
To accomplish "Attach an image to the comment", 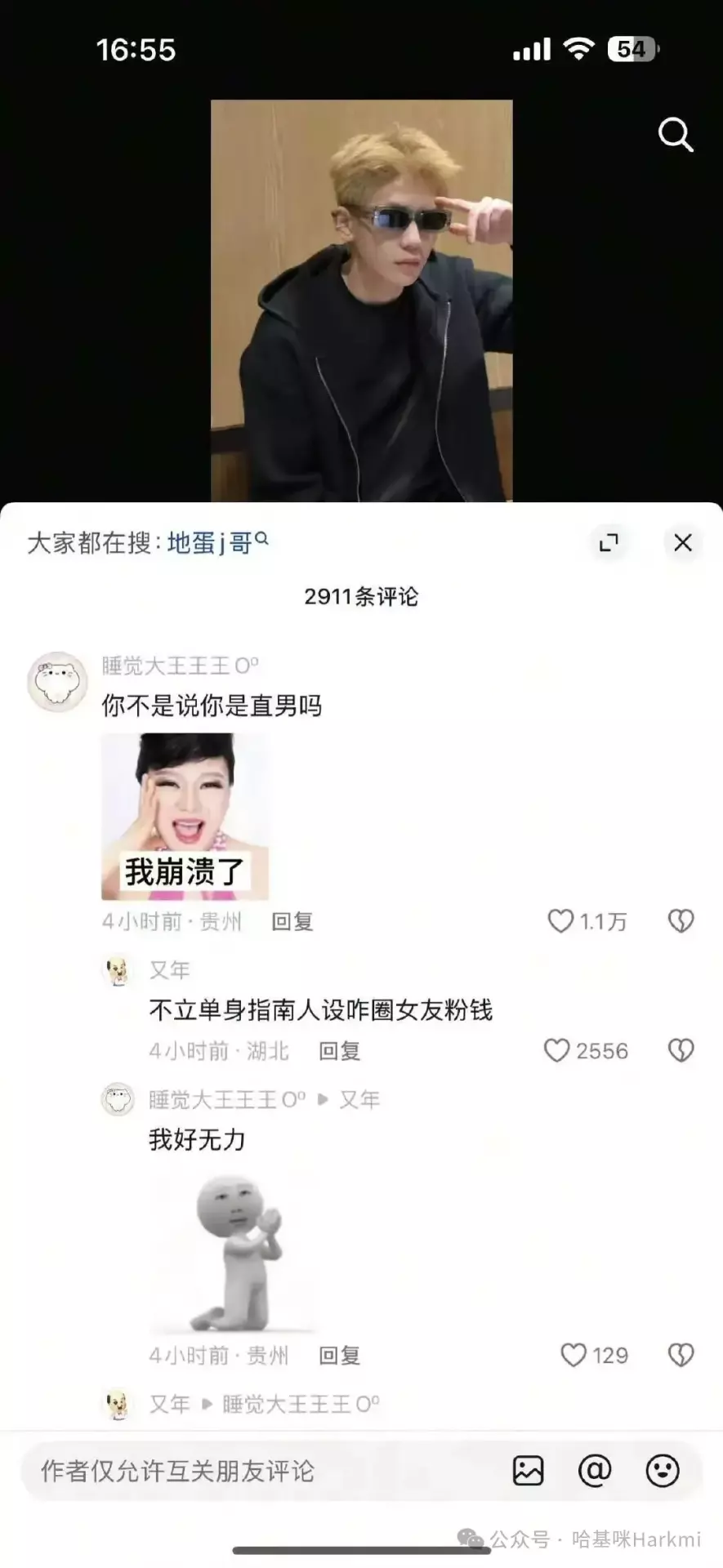I will (x=528, y=1471).
